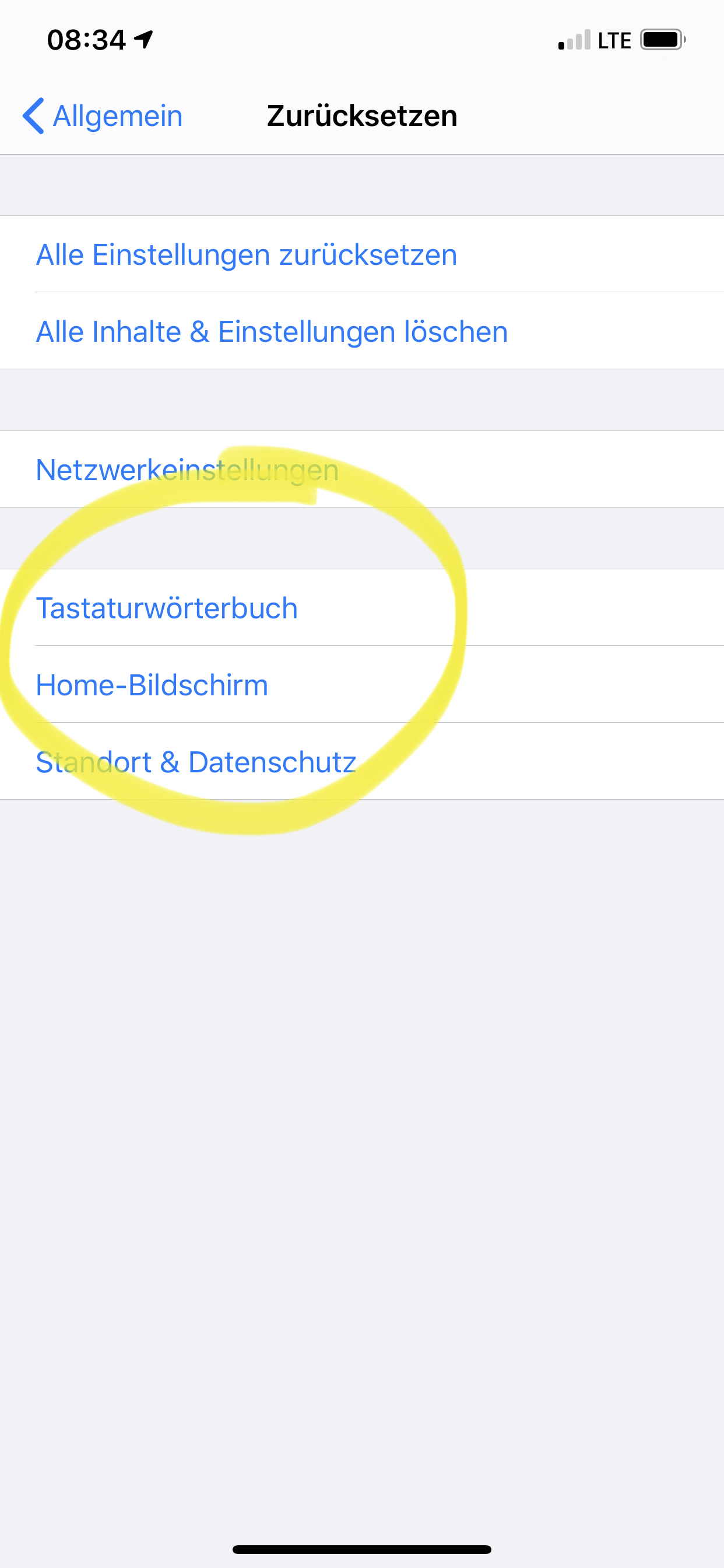This screenshot has width=724, height=1568.
Task: Select Alle Einstellungen zurücksetzen
Action: (247, 254)
